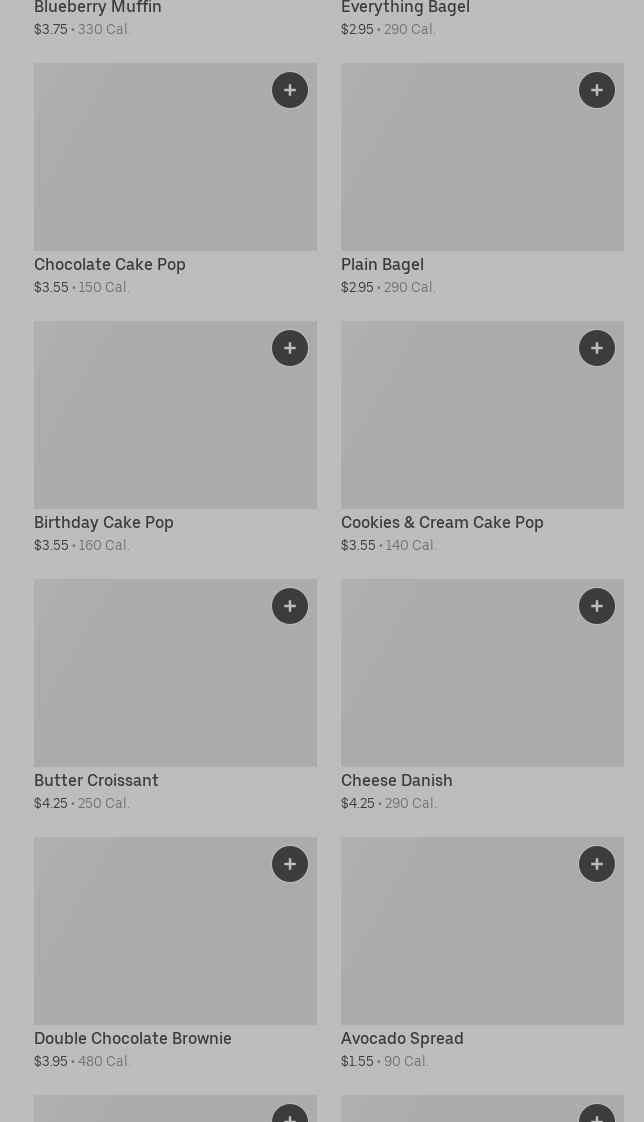Image resolution: width=644 pixels, height=1122 pixels.
Task: Add Chocolate Cake Pop to the order
Action: [290, 90]
